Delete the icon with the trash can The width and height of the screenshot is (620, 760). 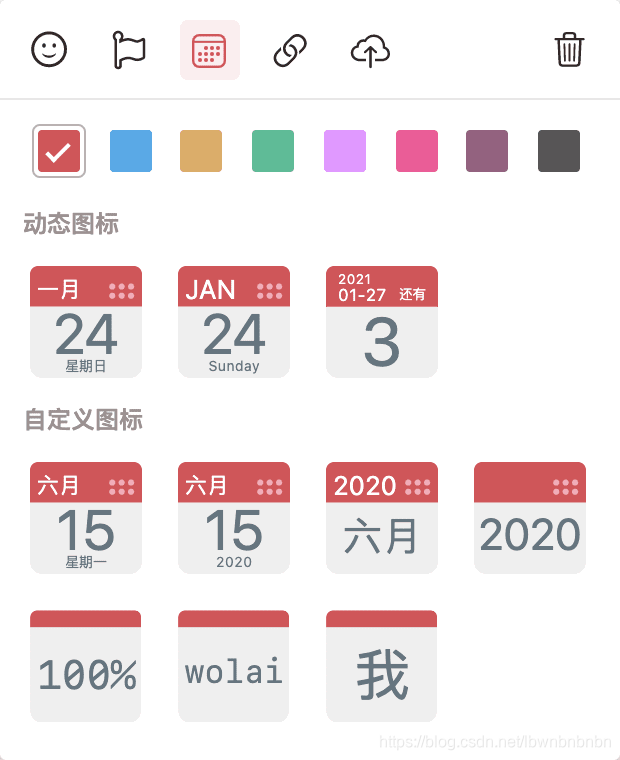pyautogui.click(x=569, y=49)
